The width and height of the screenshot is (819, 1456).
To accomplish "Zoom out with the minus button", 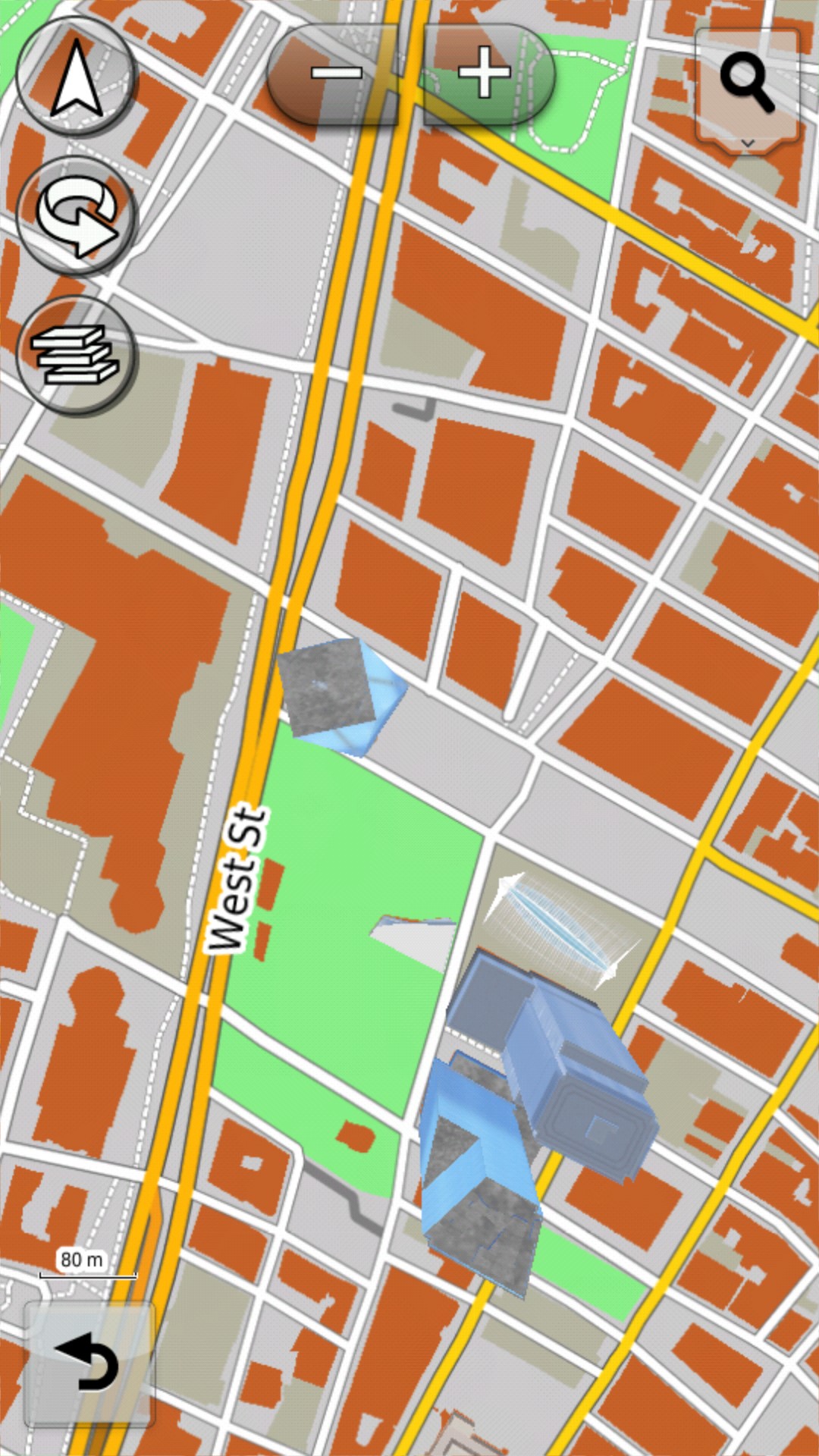I will [336, 74].
